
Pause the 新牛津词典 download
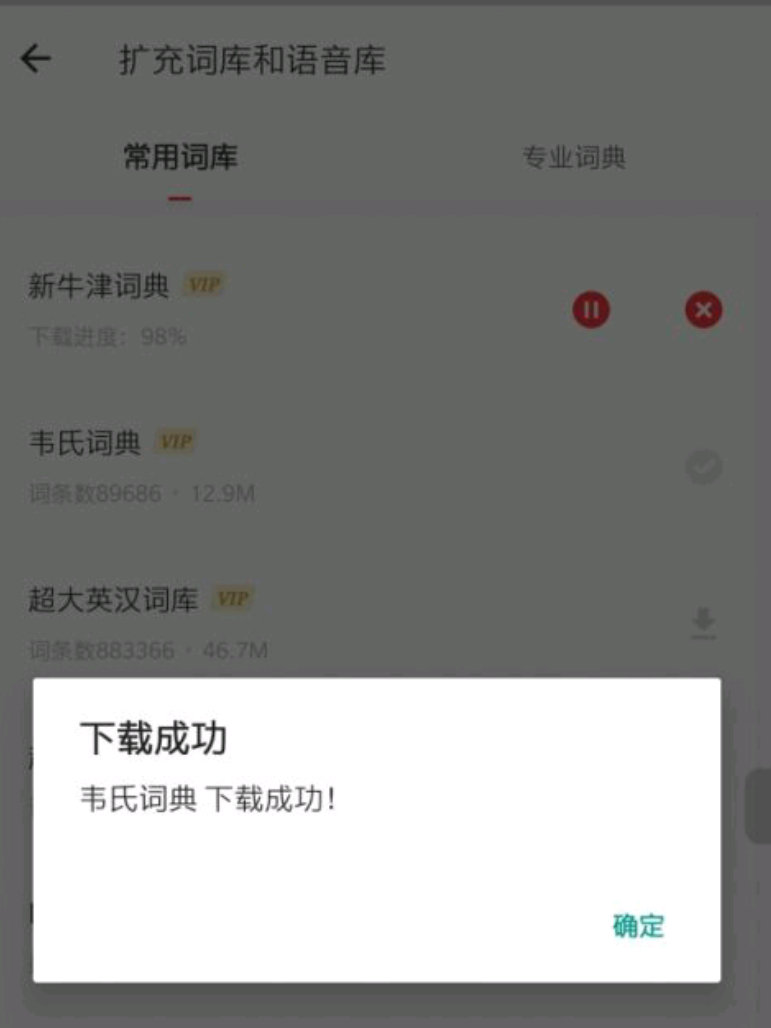[591, 310]
